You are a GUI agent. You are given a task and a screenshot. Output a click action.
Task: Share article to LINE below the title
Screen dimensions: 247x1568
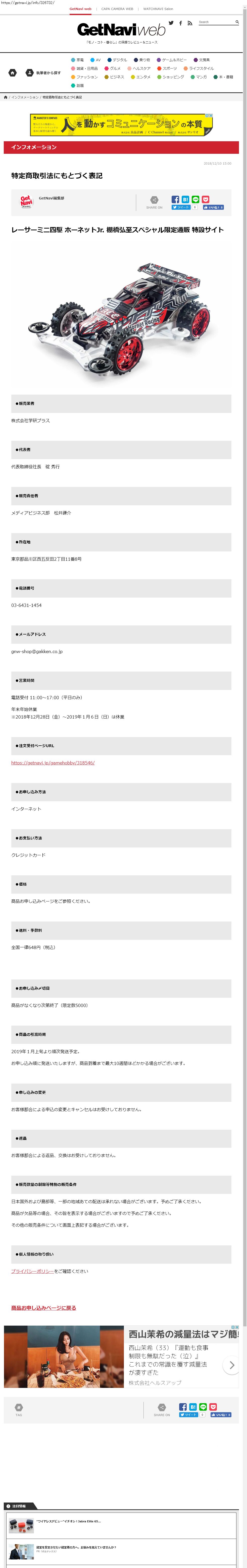[195, 199]
